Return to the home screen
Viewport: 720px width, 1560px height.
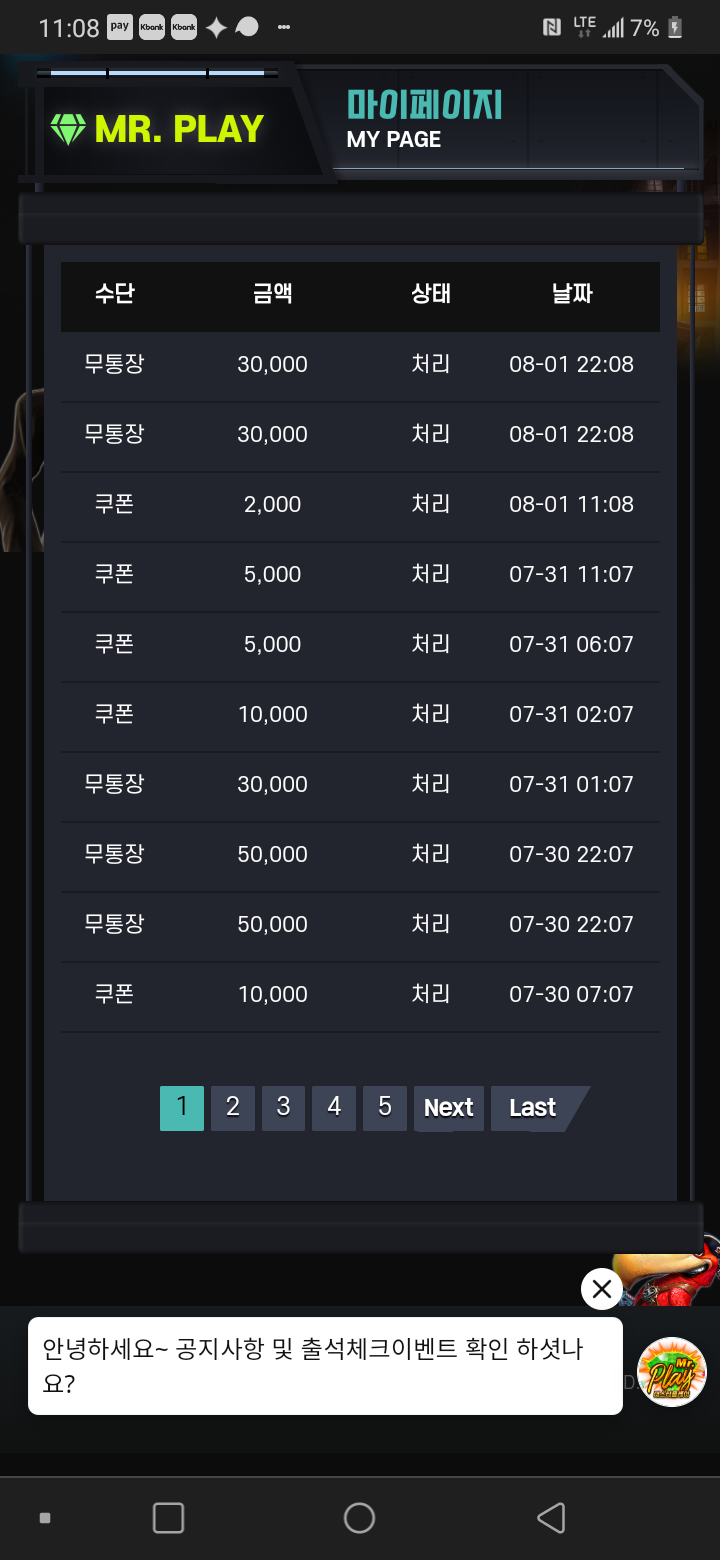359,1518
